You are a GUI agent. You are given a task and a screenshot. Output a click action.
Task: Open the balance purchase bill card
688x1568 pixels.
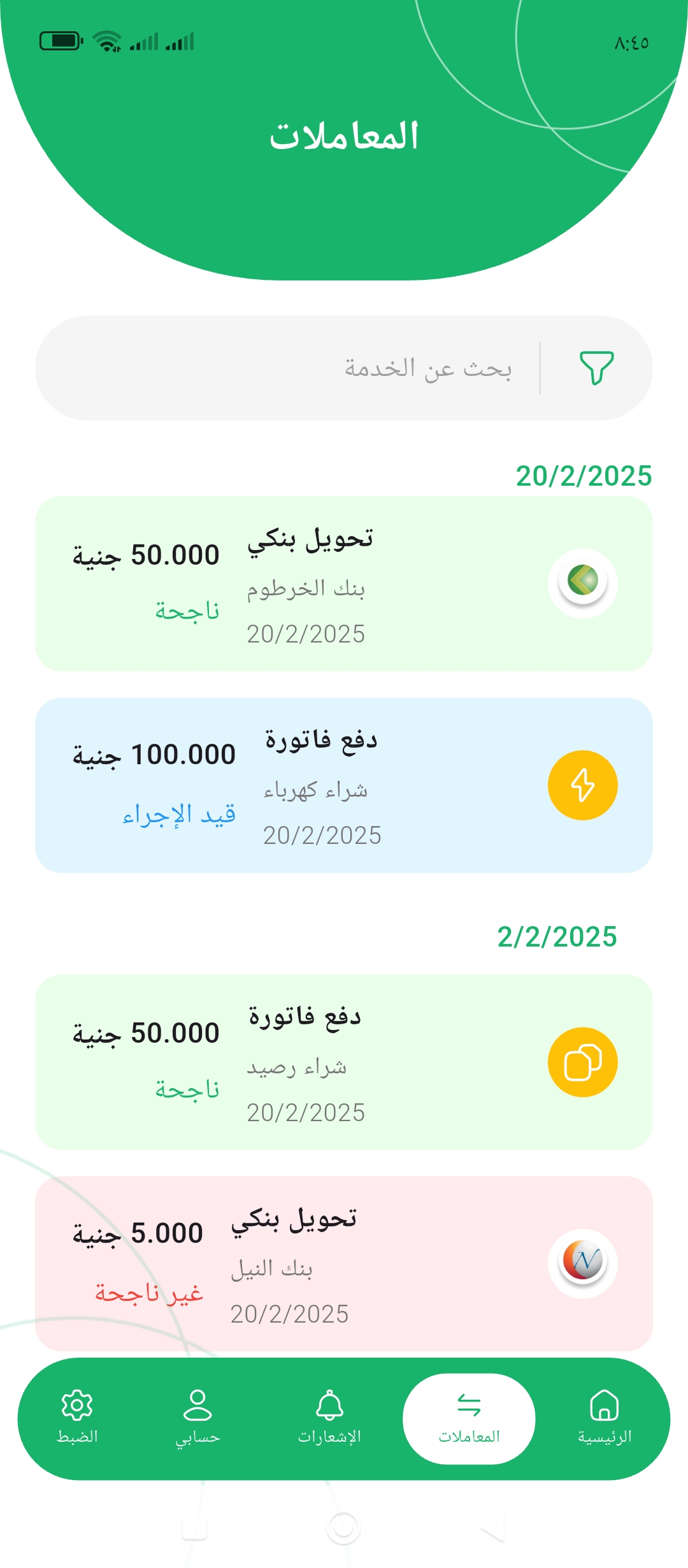(x=344, y=1062)
